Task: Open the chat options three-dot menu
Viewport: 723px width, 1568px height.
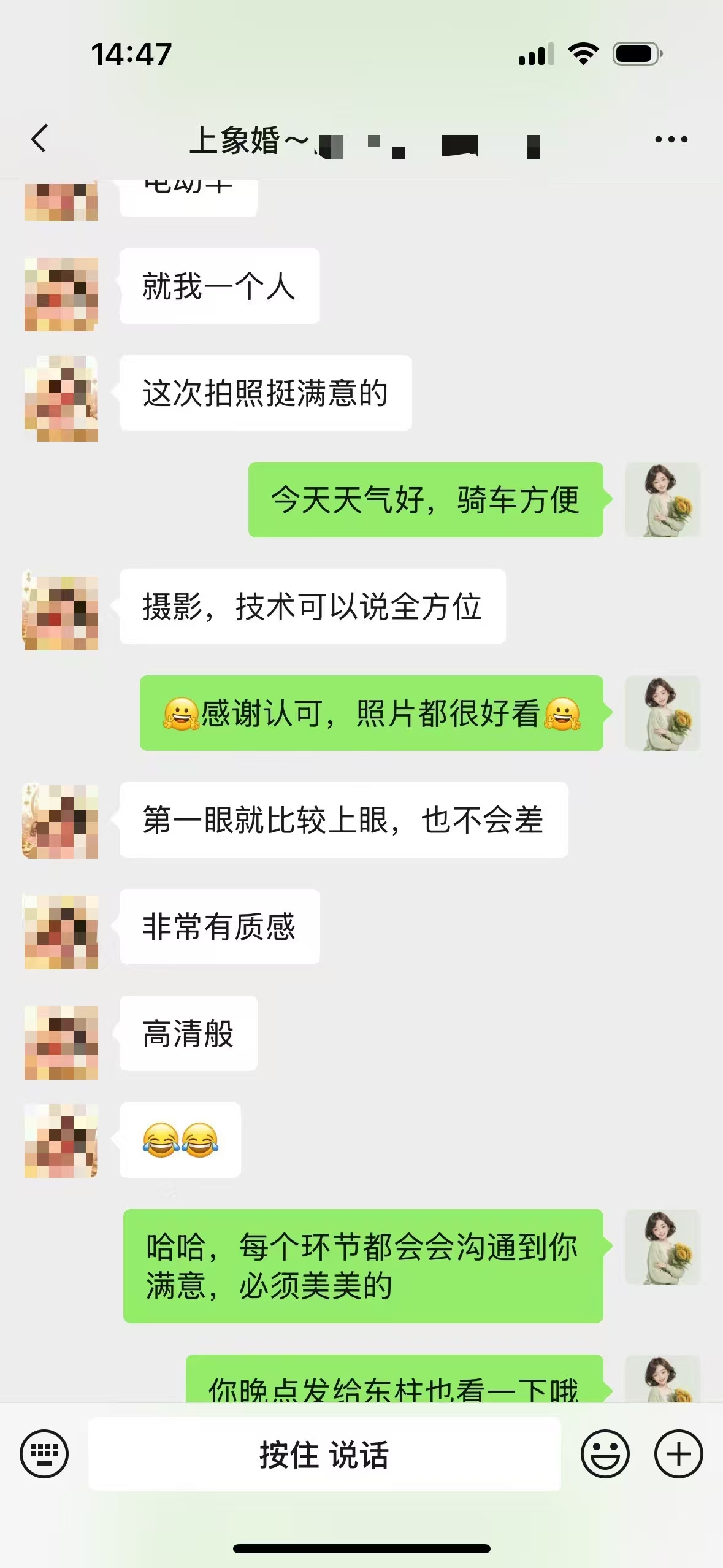Action: pyautogui.click(x=671, y=140)
